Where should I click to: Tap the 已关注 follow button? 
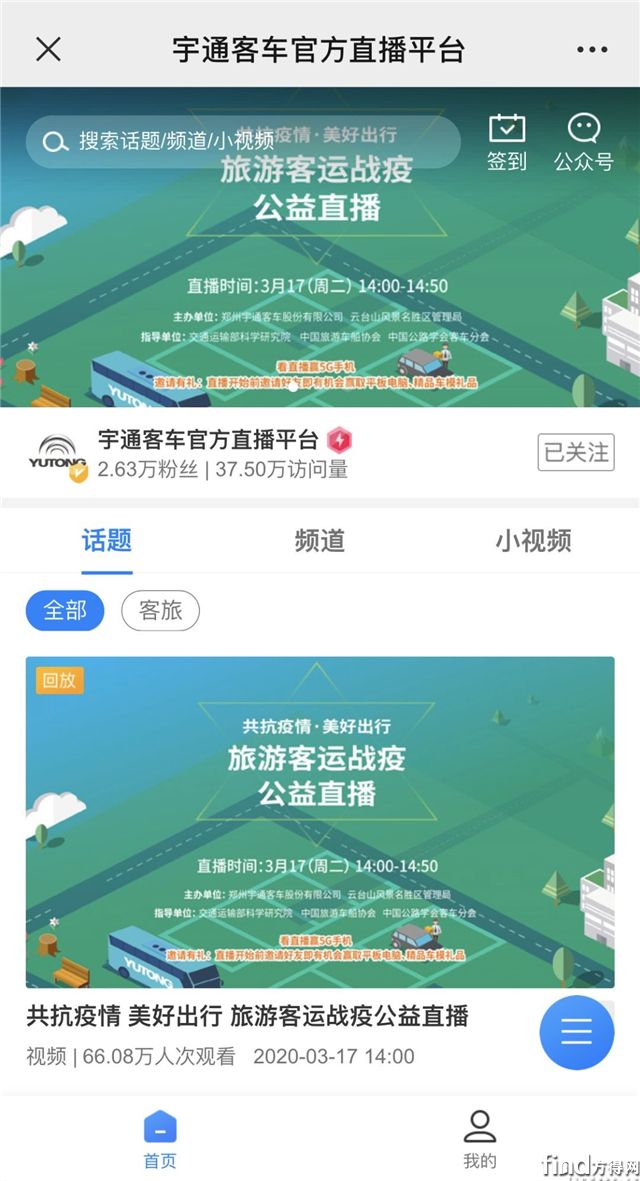[x=576, y=452]
